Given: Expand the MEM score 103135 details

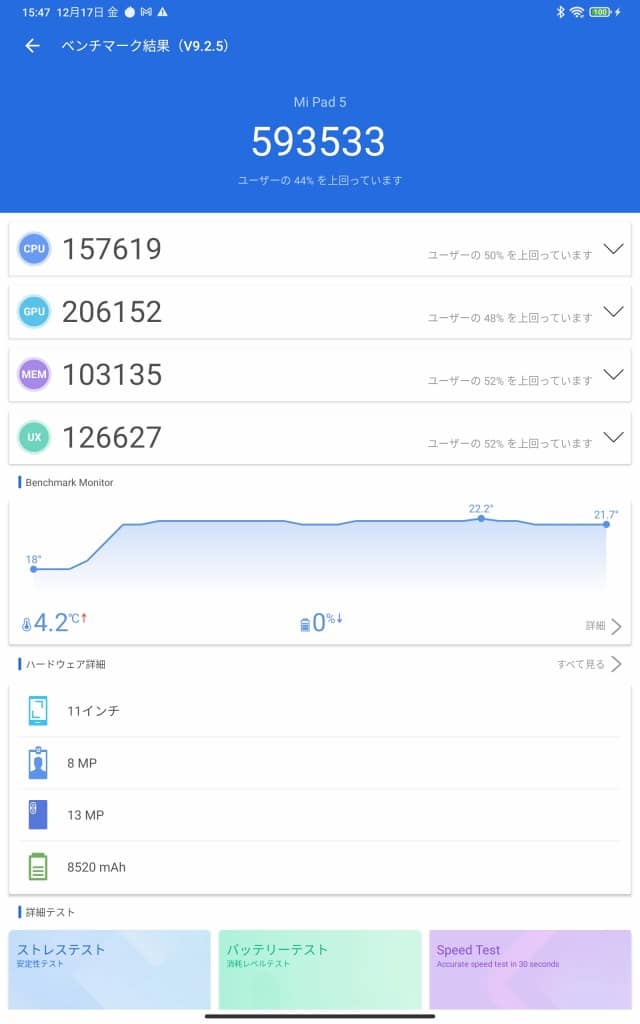Looking at the screenshot, I should (x=613, y=374).
